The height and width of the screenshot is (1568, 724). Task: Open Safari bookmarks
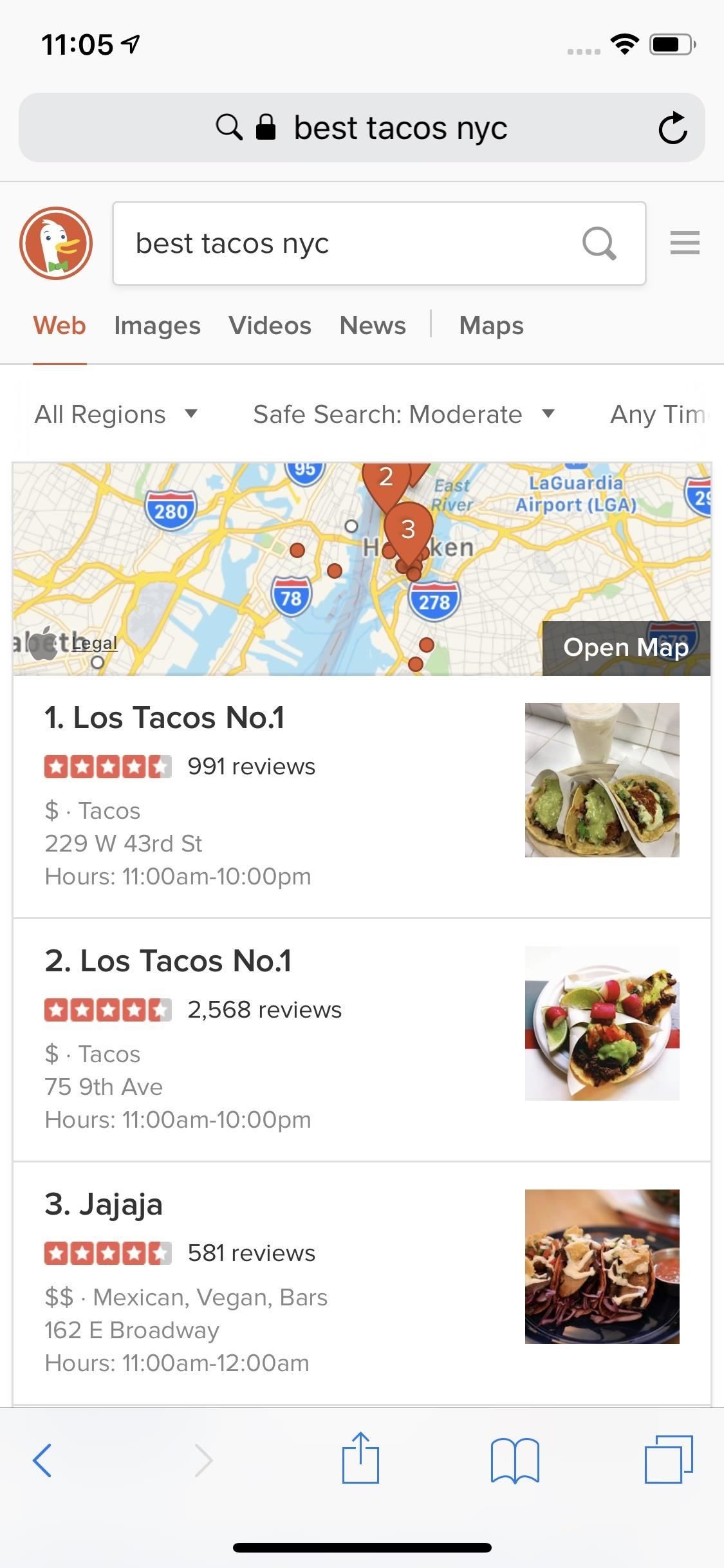point(514,1460)
